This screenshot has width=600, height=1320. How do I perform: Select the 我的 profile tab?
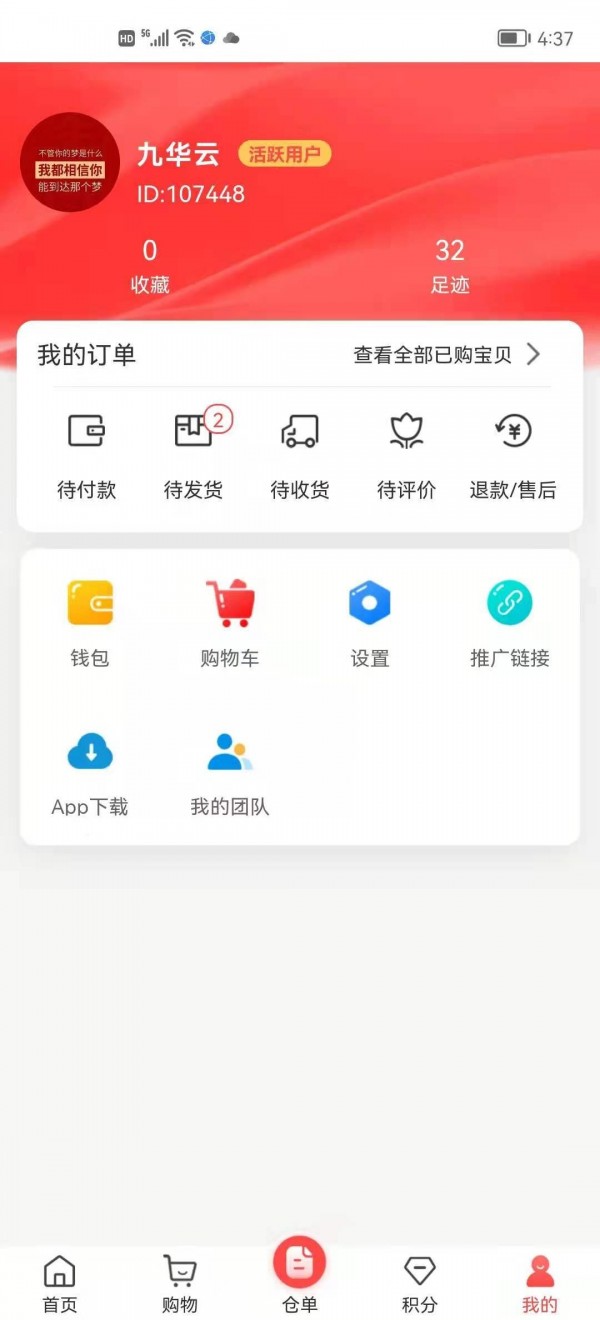[540, 1285]
